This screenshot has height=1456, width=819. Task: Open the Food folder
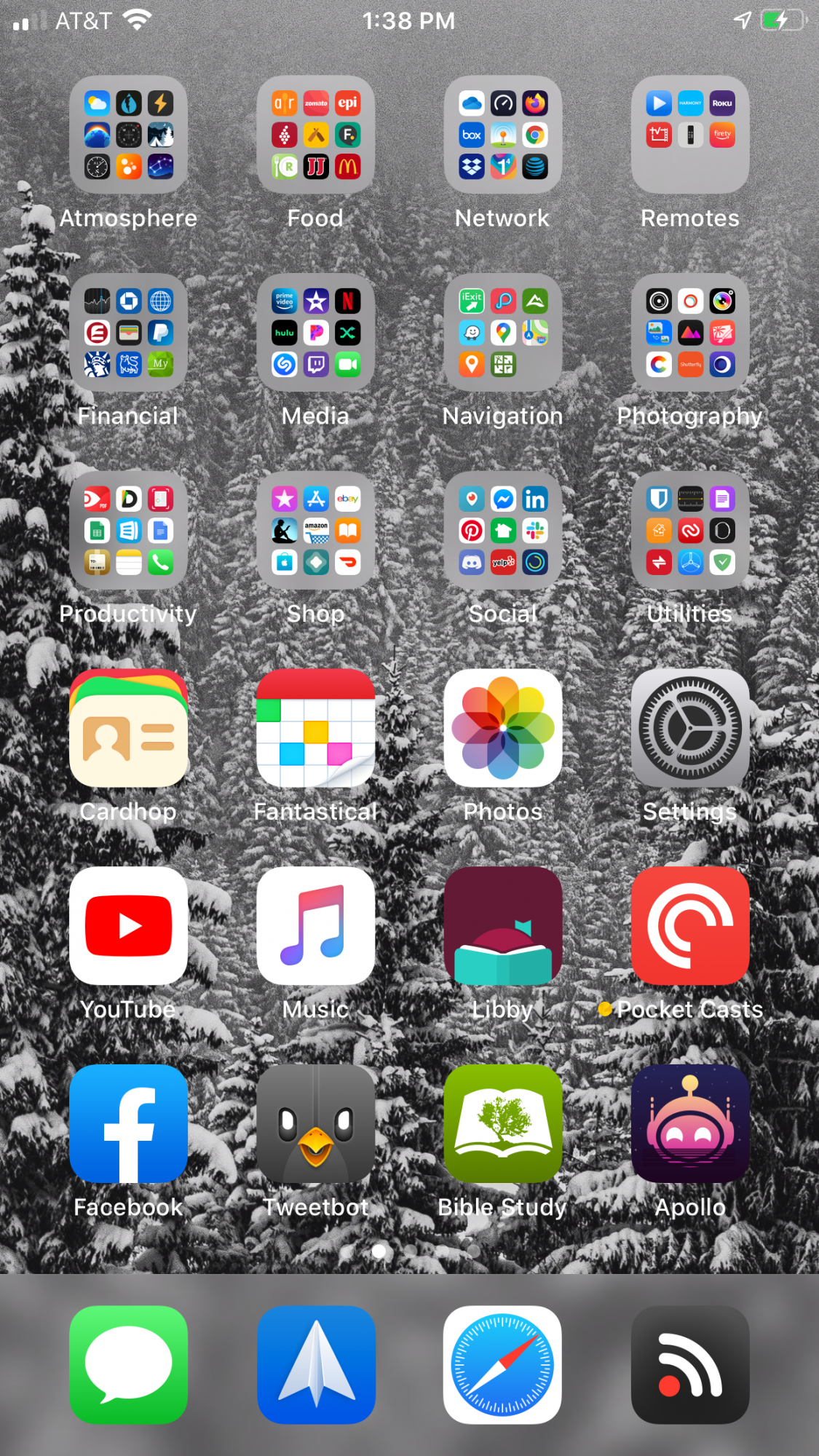pos(315,135)
